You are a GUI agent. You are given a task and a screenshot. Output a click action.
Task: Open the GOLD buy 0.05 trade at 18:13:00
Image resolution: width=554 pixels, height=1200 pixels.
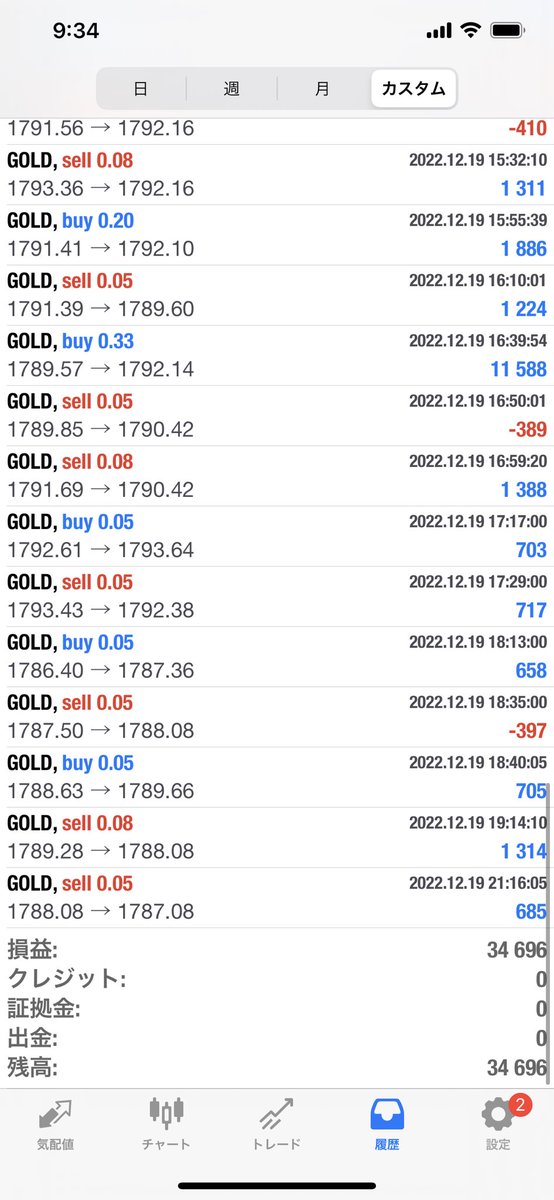(277, 657)
